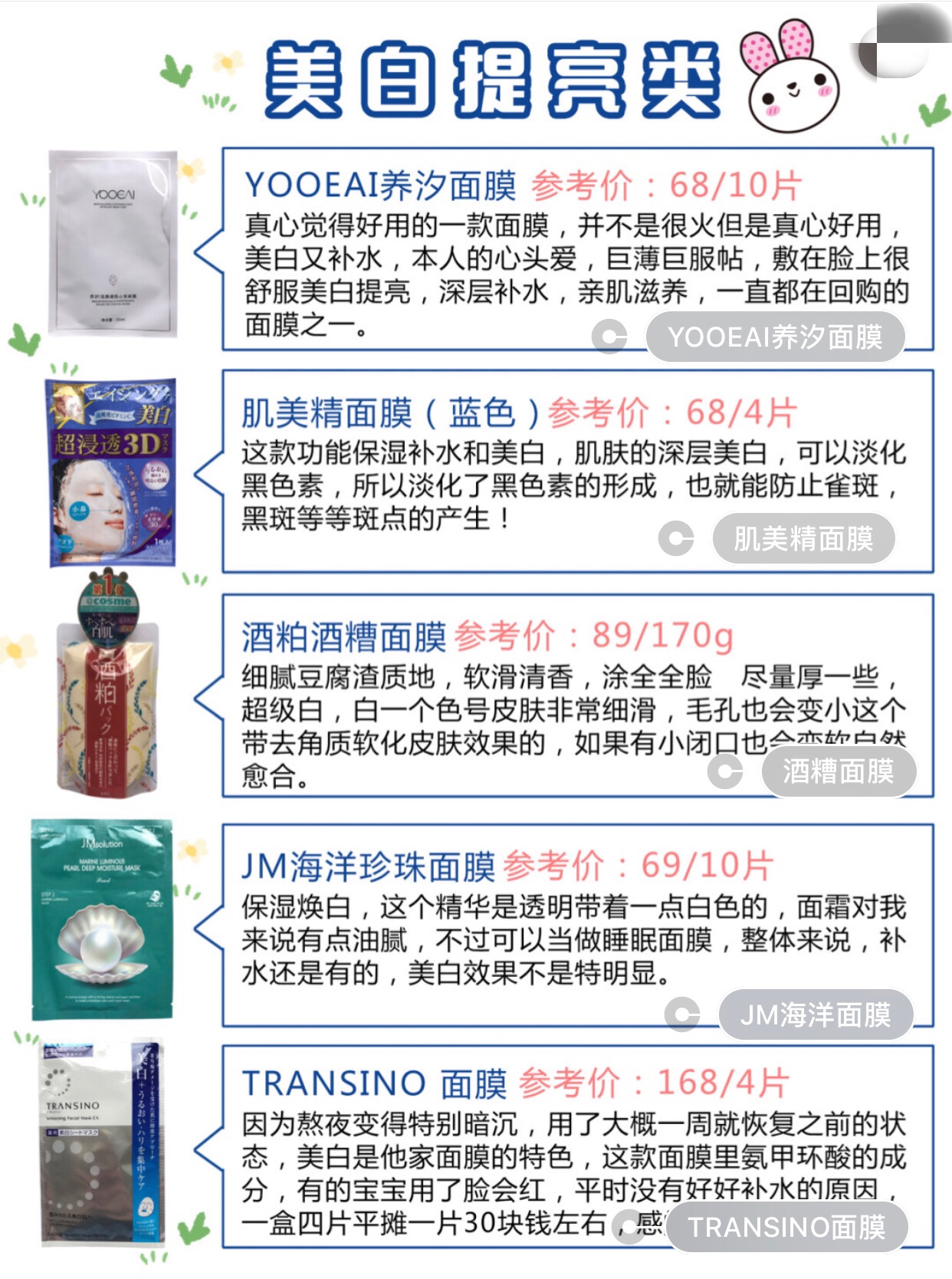Open the 酒糟面膜 tag
This screenshot has width=952, height=1279.
coord(838,771)
